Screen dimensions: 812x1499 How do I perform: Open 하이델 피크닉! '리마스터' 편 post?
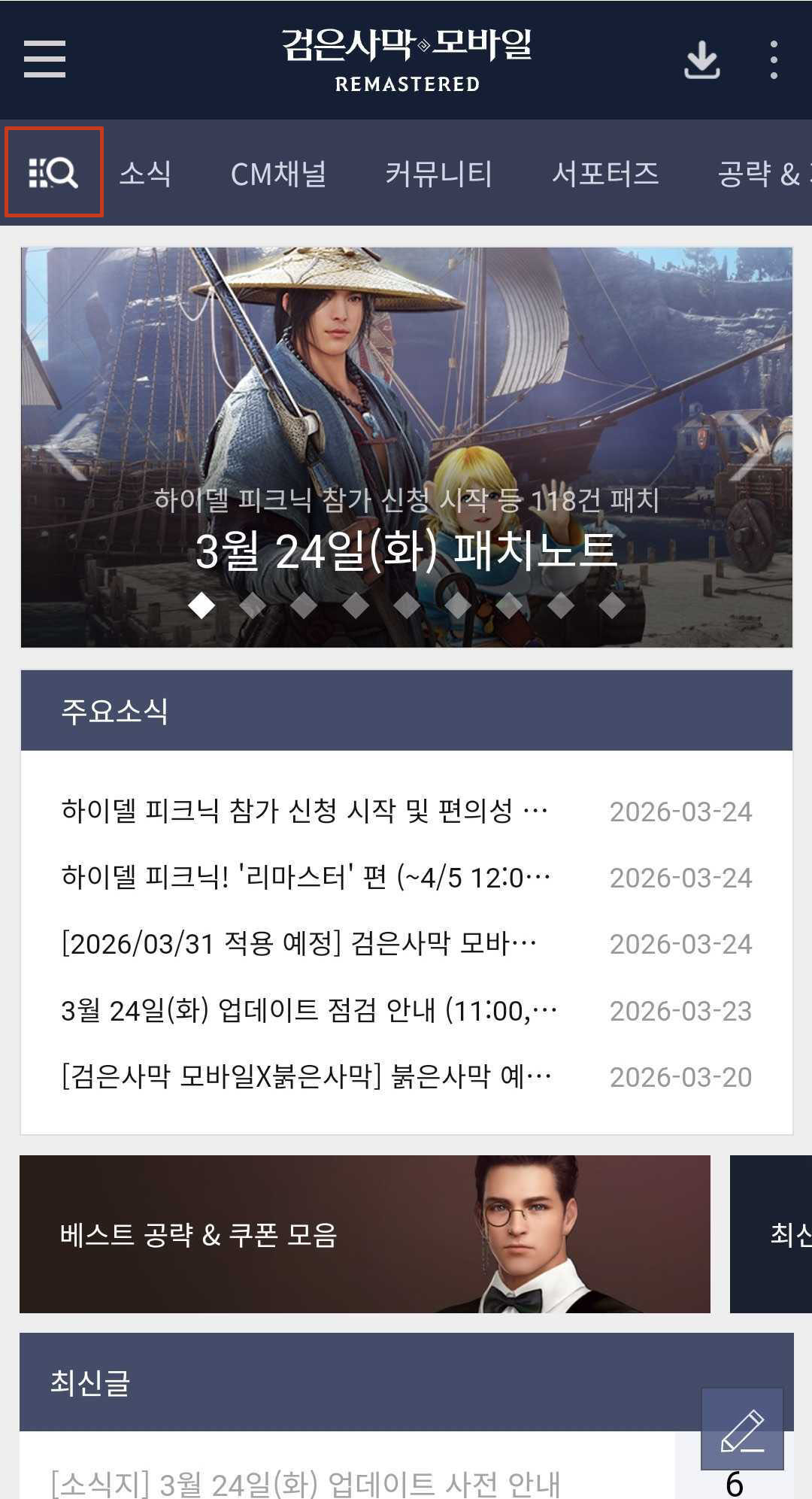click(x=304, y=877)
